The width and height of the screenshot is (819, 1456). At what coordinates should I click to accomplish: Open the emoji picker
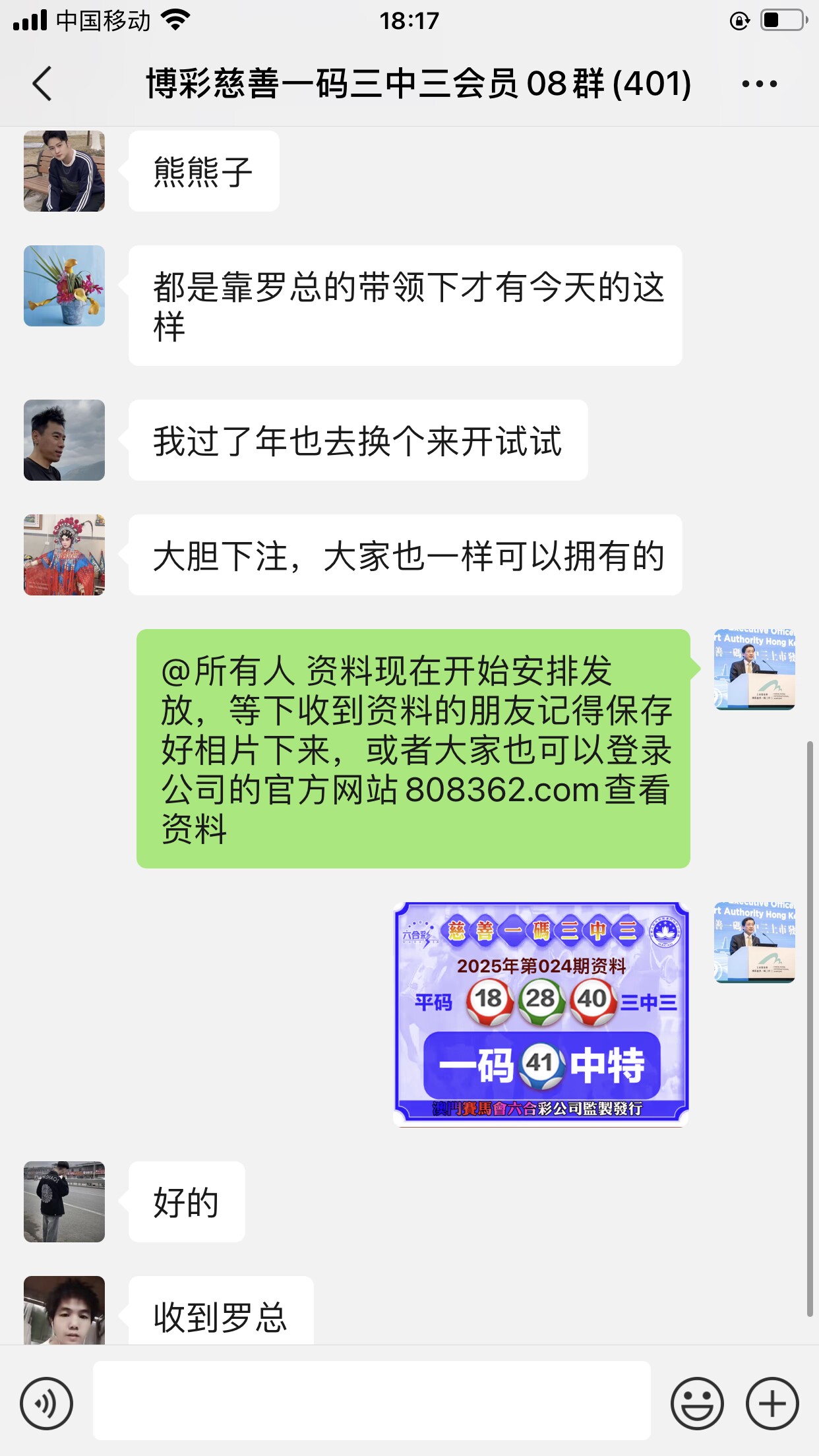tap(697, 1403)
